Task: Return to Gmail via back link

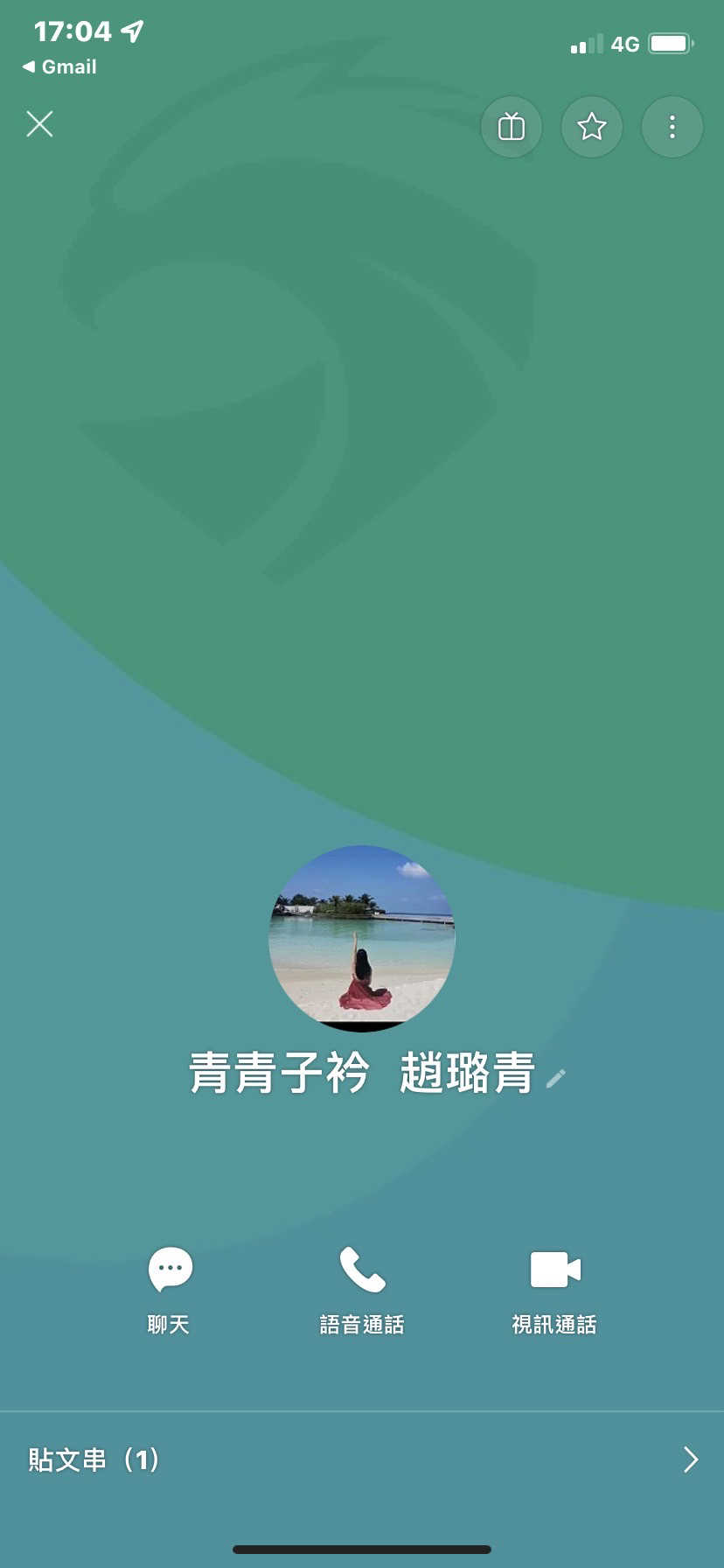Action: pyautogui.click(x=59, y=66)
